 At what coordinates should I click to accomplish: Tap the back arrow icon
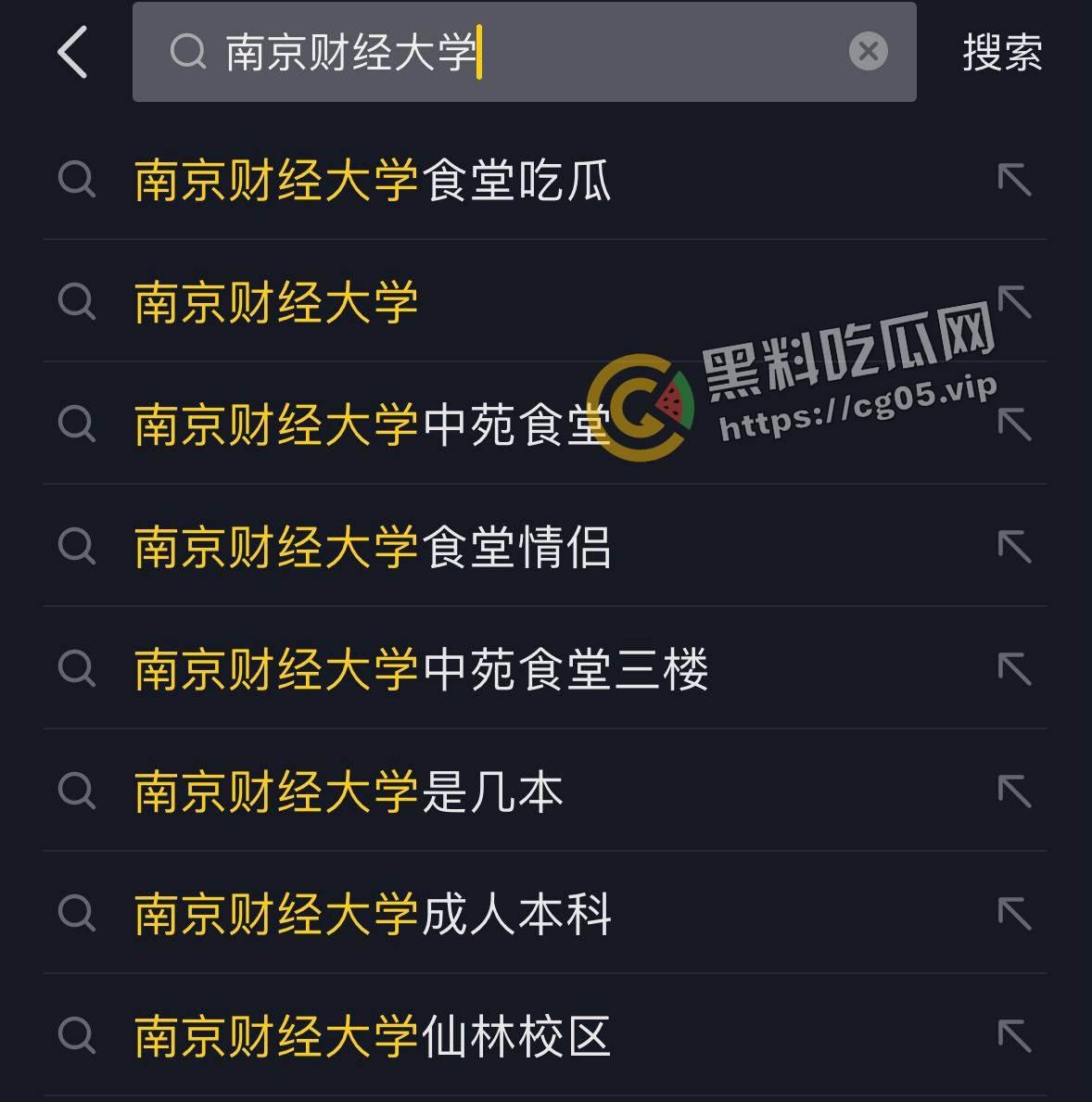[73, 53]
